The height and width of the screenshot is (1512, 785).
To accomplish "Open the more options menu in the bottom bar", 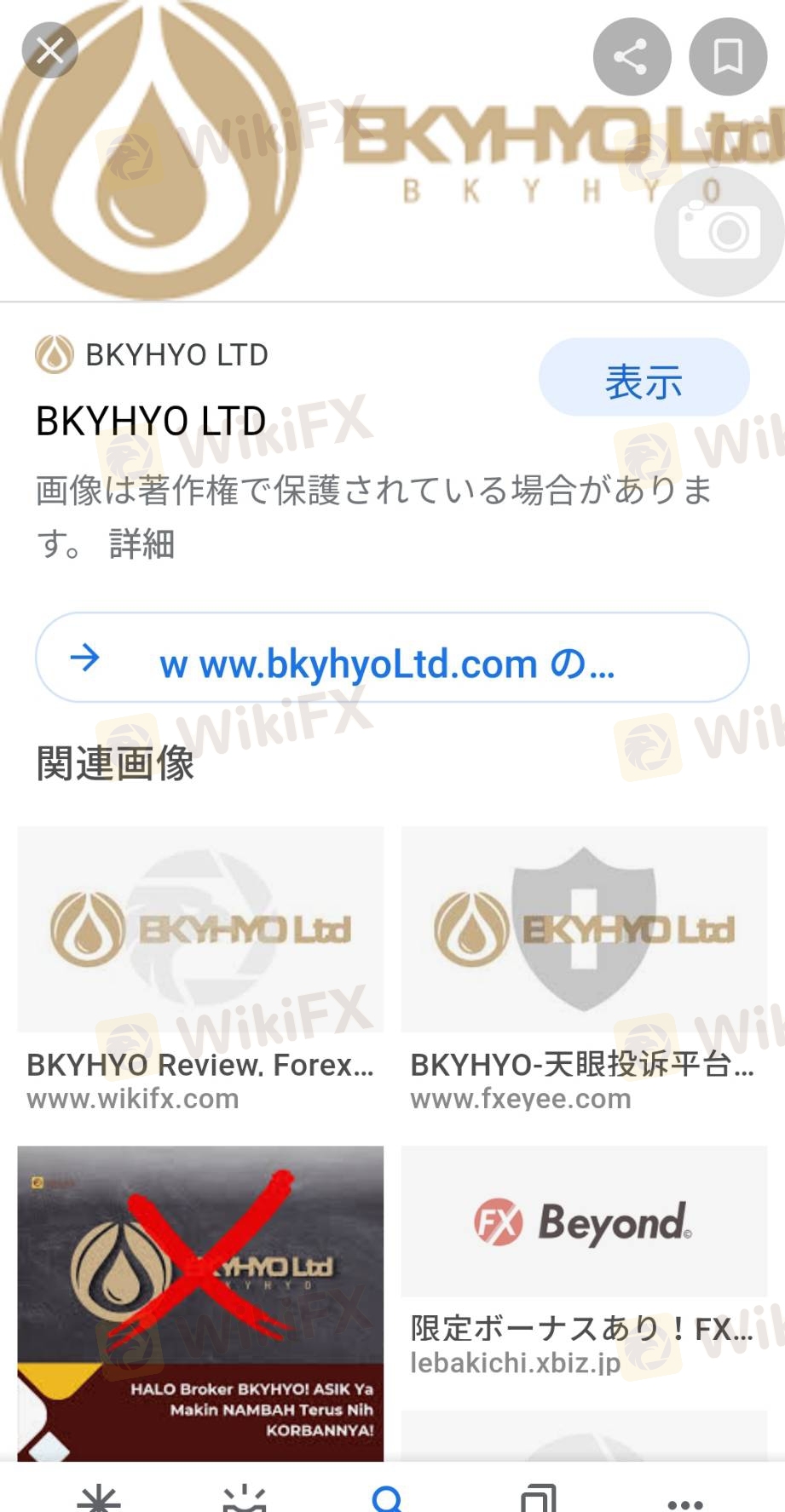I will 685,1499.
